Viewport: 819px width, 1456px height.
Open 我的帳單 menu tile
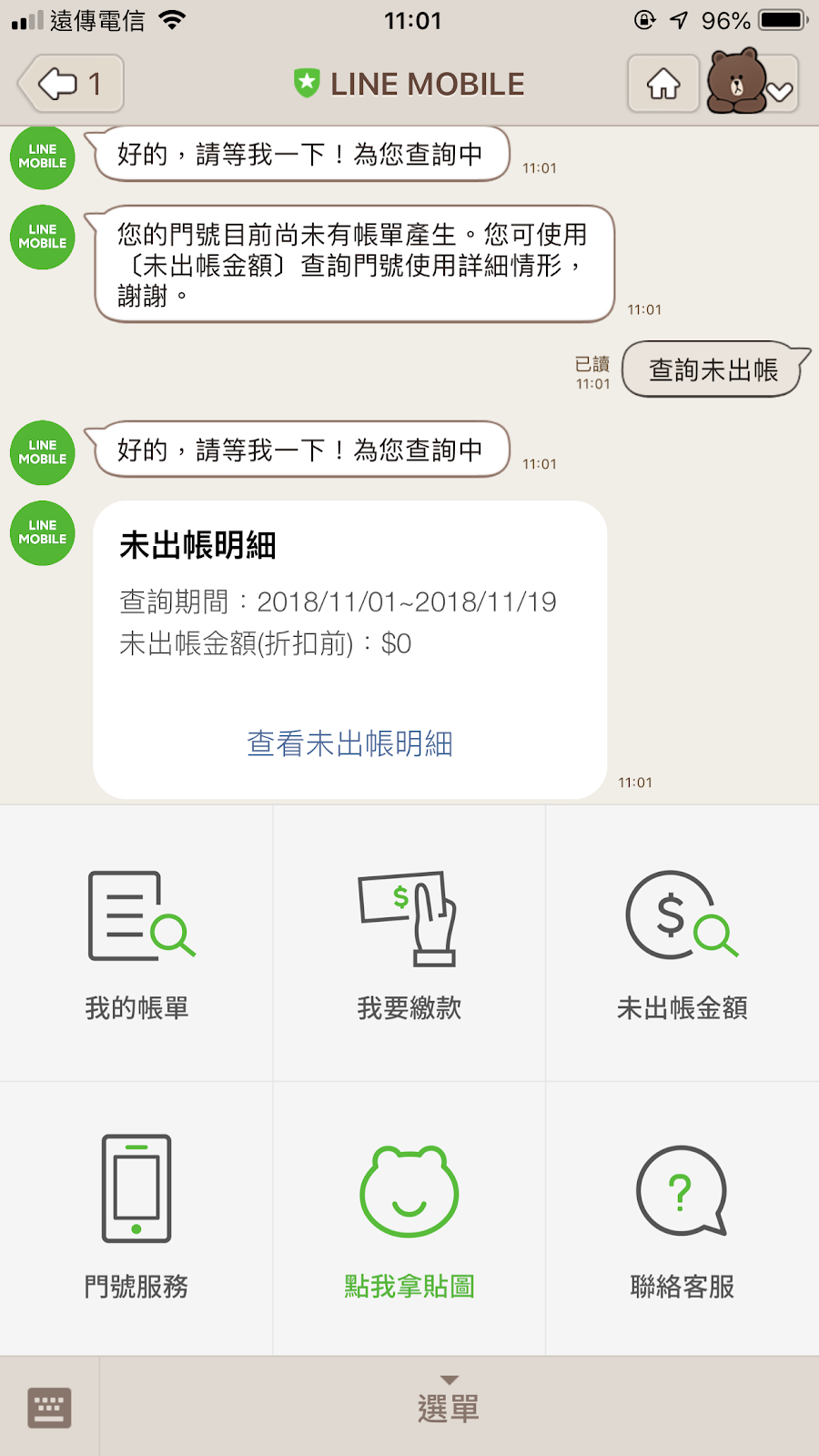tap(136, 944)
